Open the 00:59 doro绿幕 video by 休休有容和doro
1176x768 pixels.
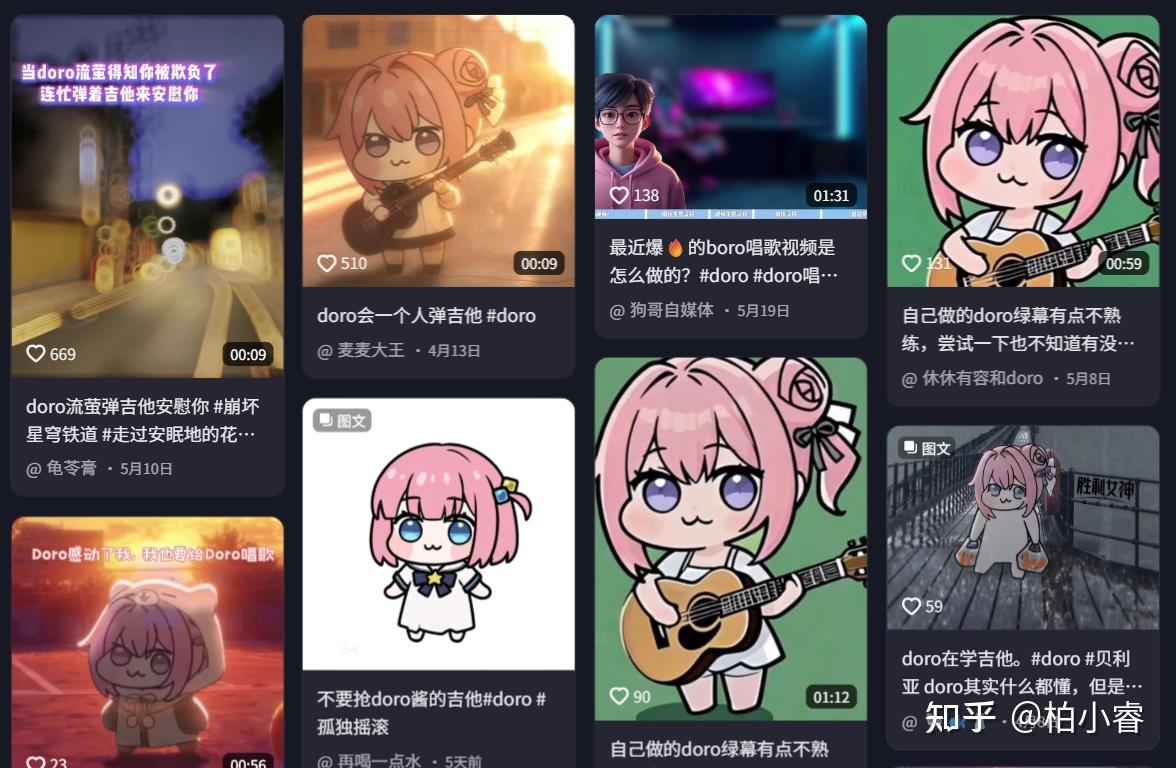tap(1022, 150)
